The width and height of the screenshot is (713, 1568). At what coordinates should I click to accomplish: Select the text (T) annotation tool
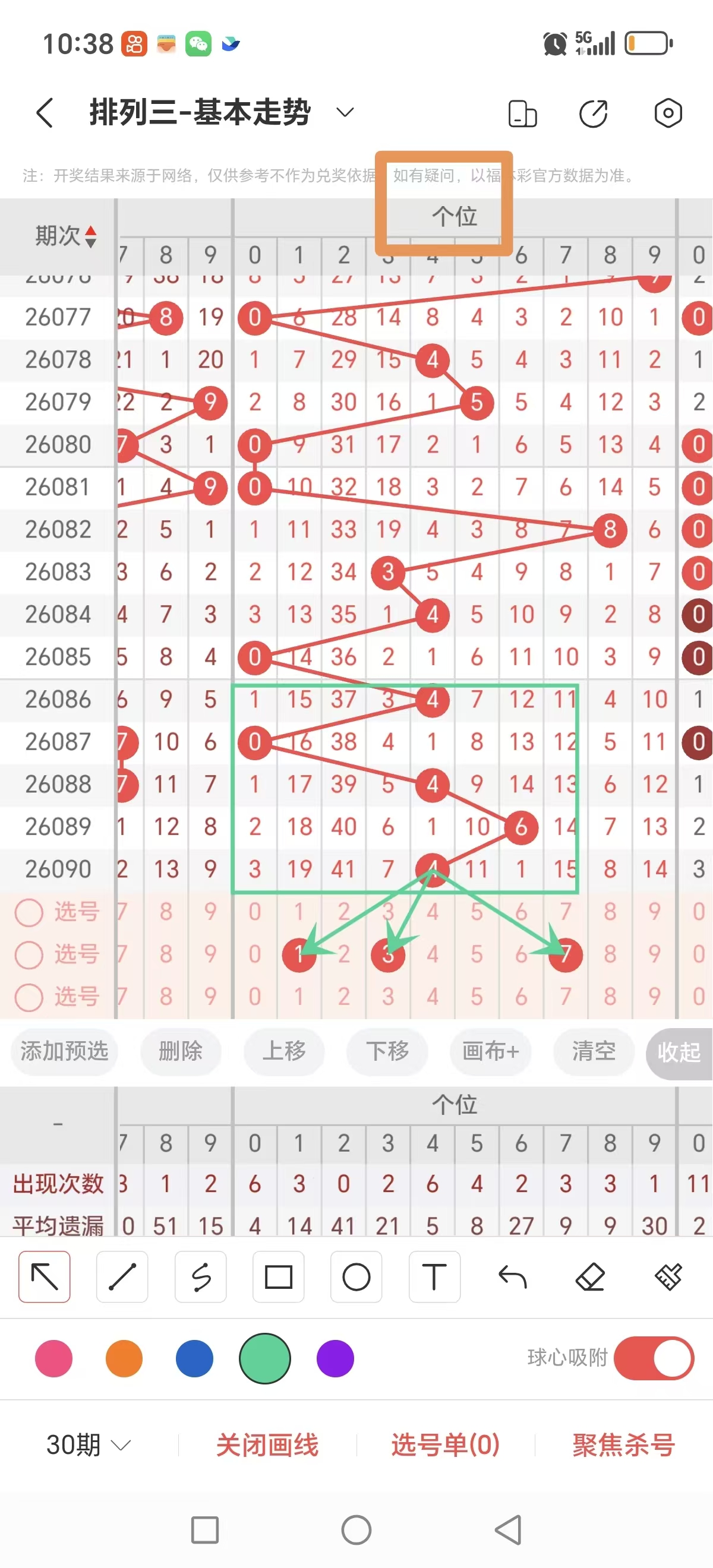pos(434,1278)
